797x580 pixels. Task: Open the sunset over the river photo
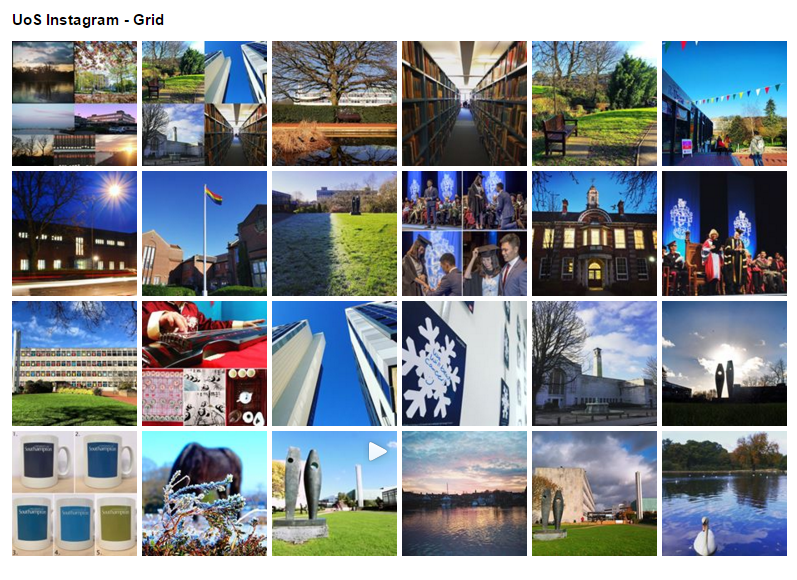tap(464, 493)
